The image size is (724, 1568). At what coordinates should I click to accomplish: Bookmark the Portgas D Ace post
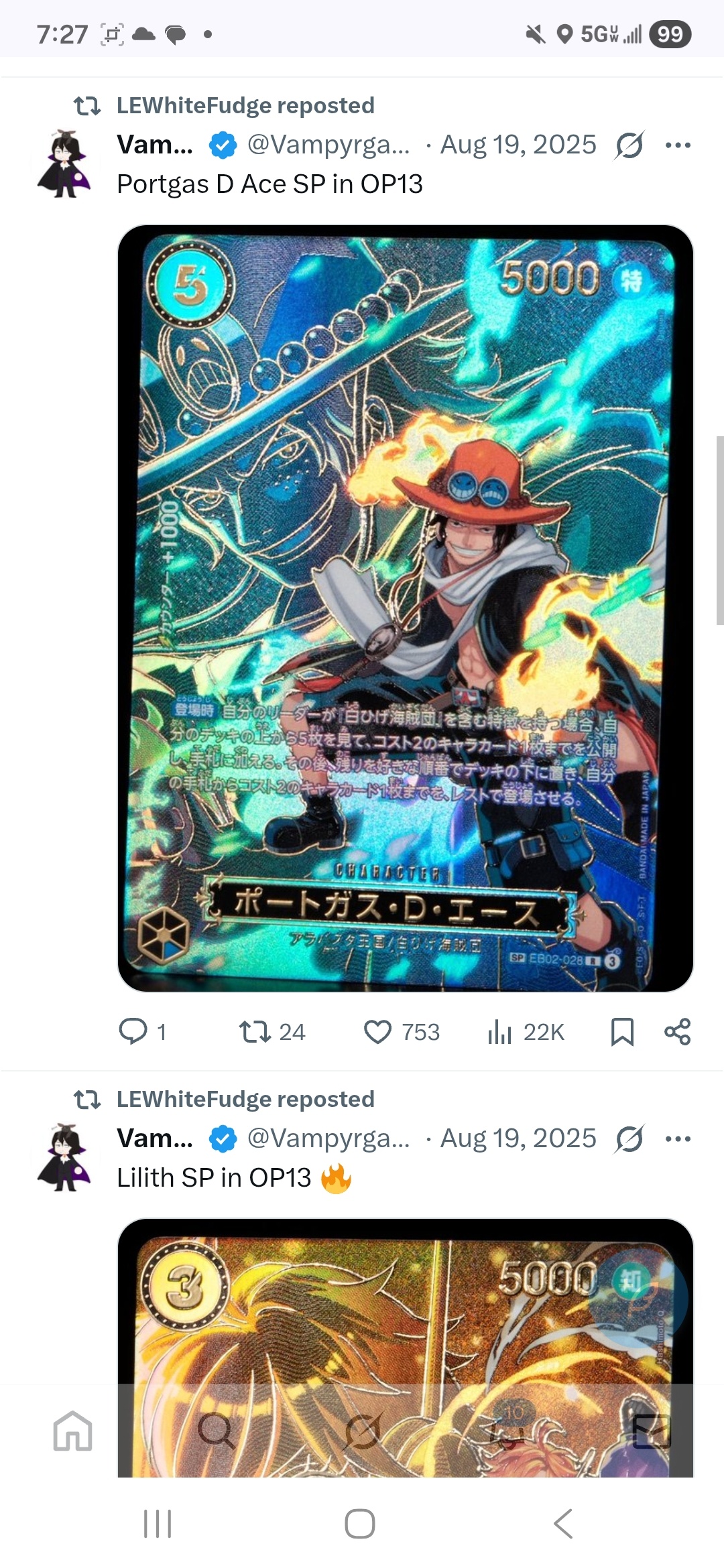pos(622,1032)
